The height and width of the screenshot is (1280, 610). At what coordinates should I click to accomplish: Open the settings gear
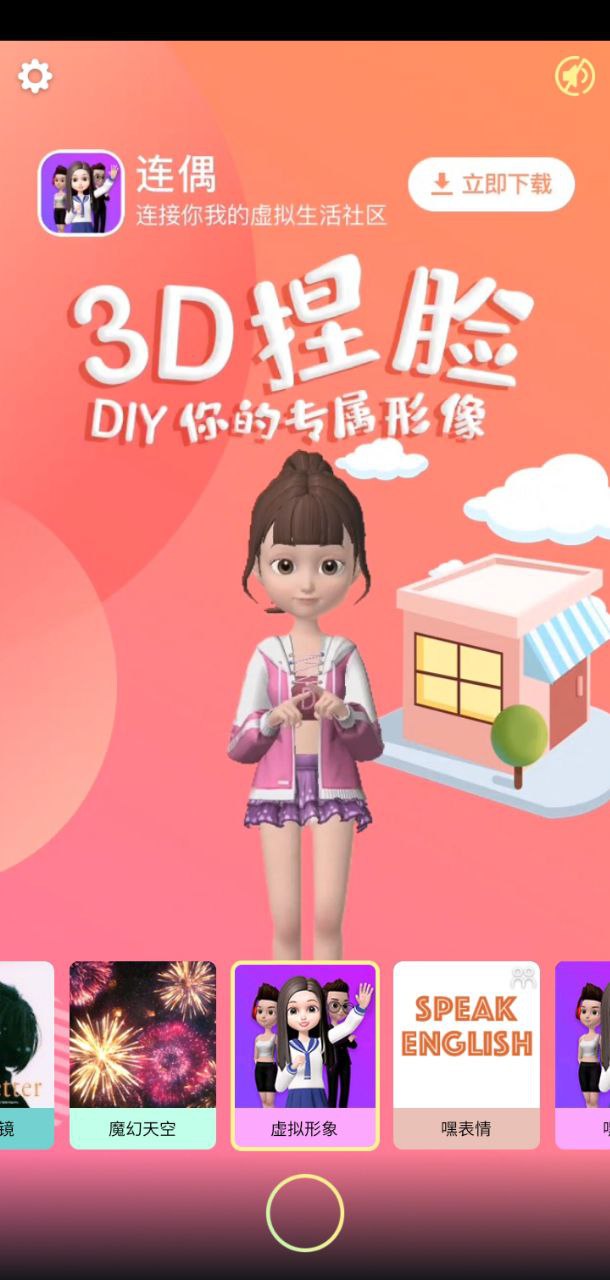[x=35, y=76]
